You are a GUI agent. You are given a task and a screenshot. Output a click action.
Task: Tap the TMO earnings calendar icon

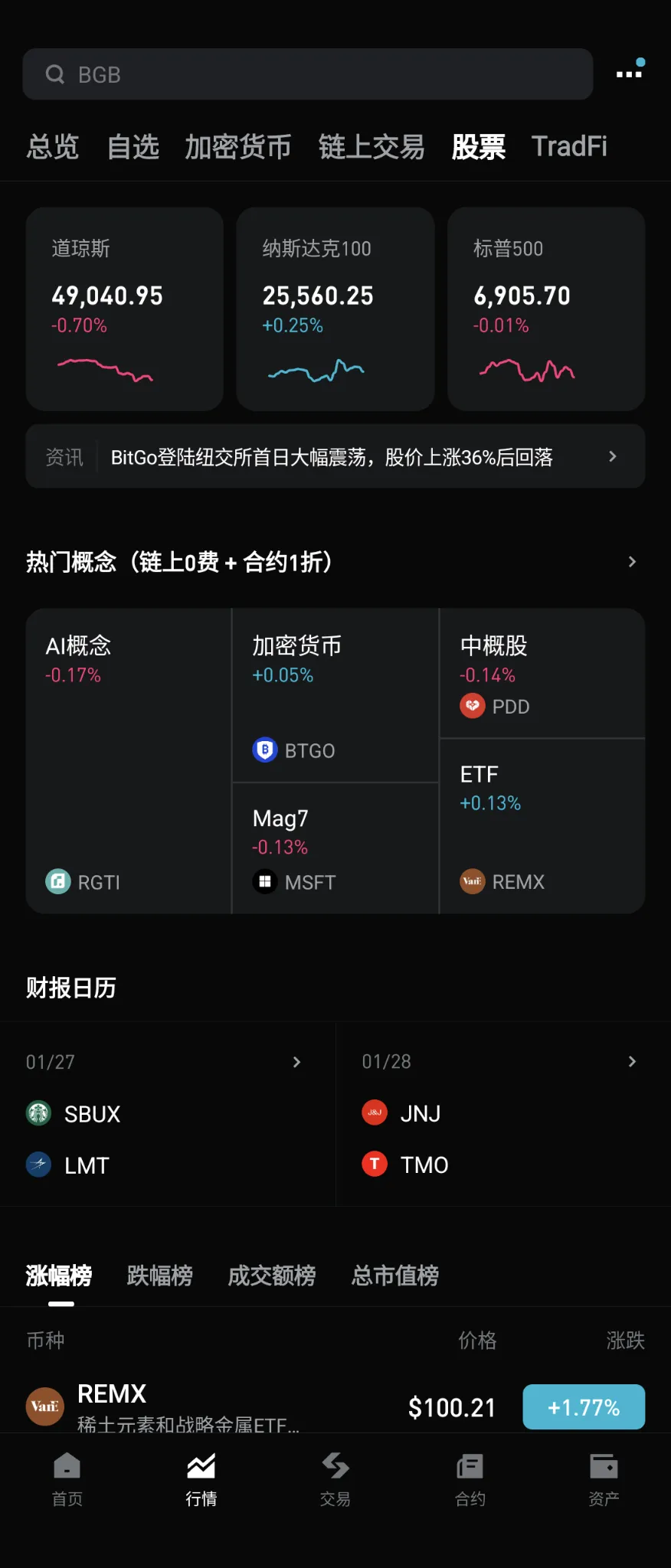(x=374, y=1164)
